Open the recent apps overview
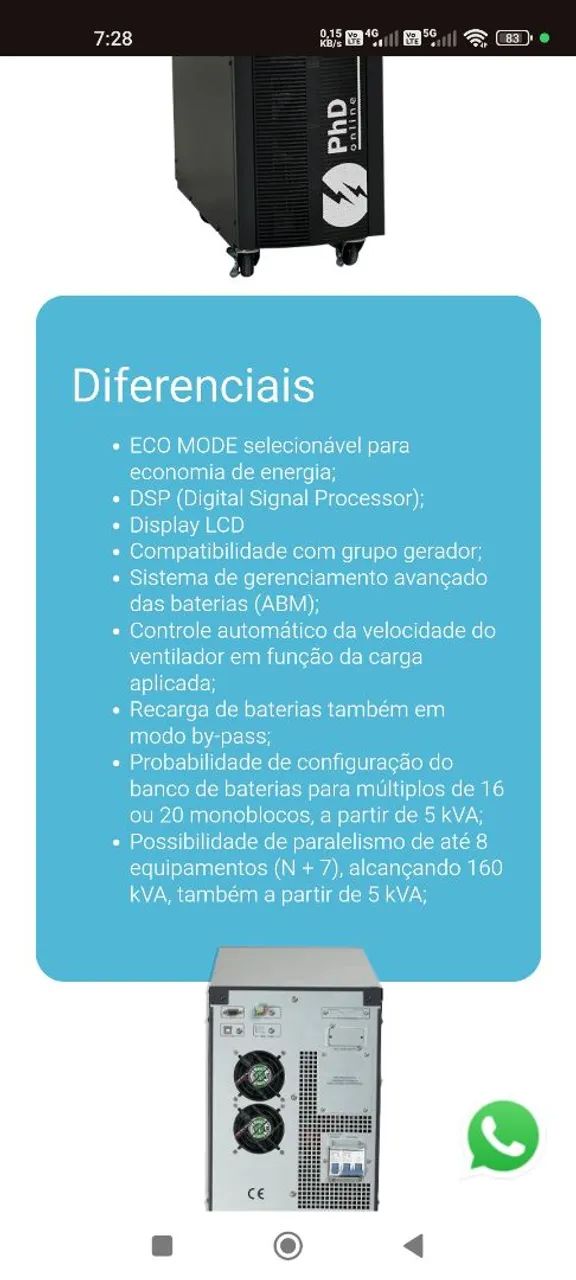This screenshot has width=576, height=1280. (162, 1245)
